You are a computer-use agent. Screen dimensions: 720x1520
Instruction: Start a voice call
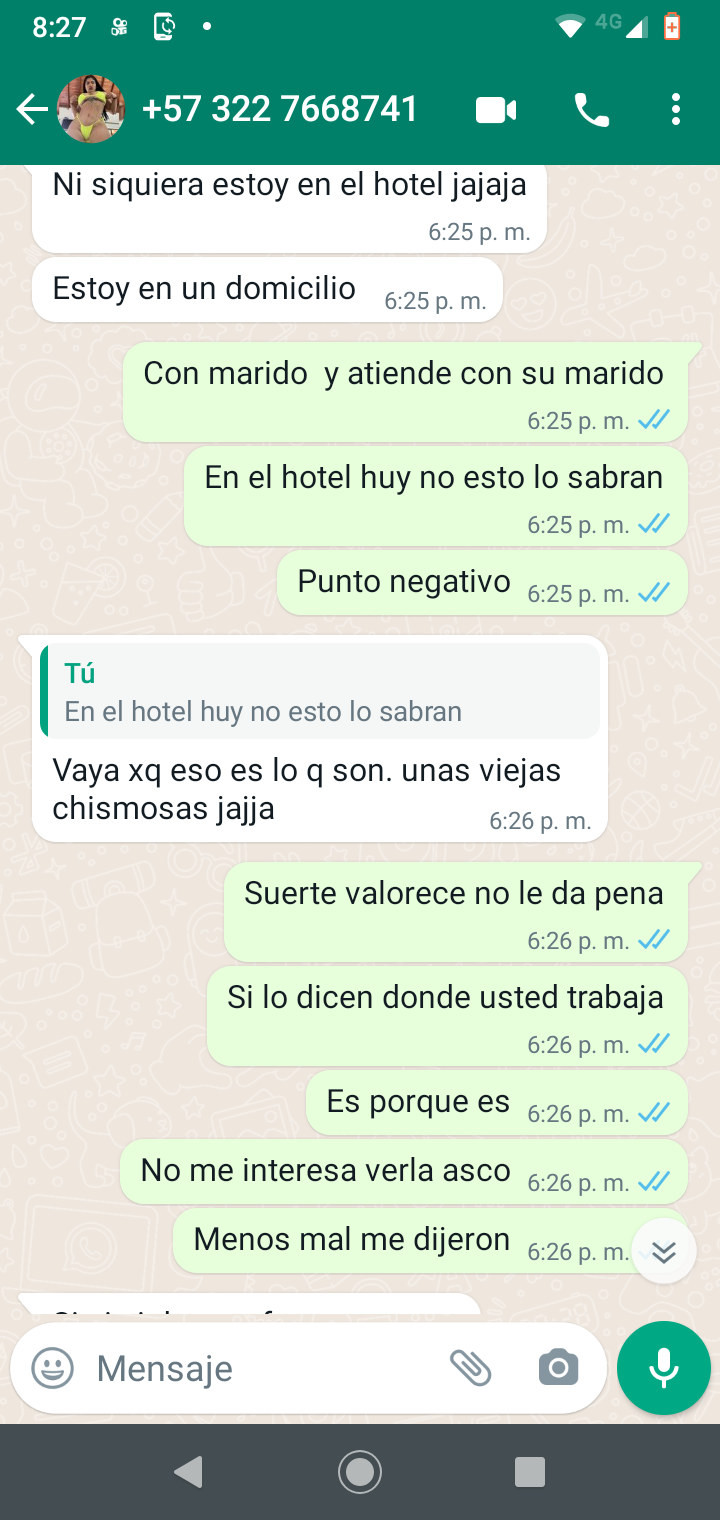592,110
